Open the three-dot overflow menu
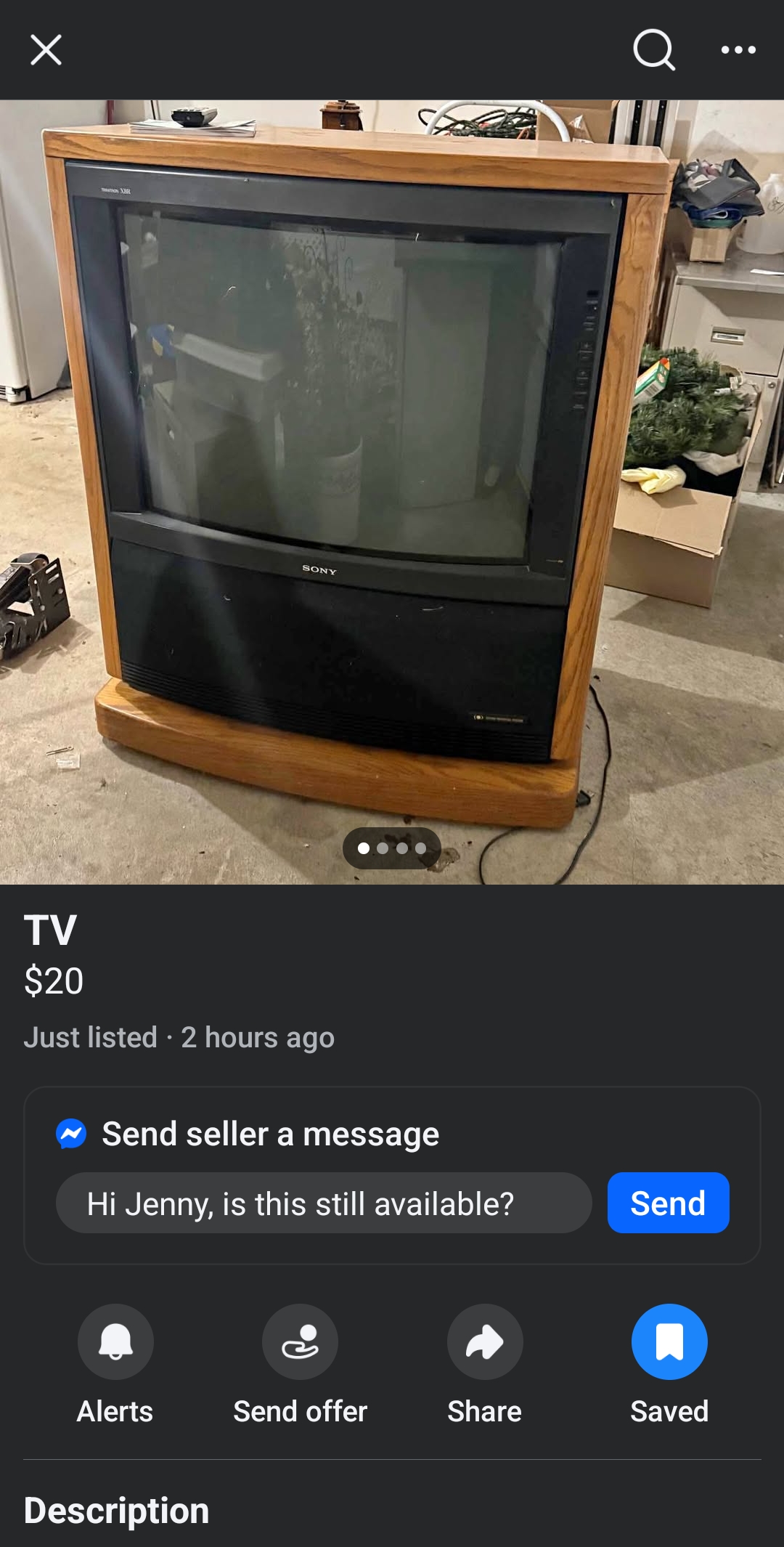Viewport: 784px width, 1547px height. pyautogui.click(x=738, y=50)
